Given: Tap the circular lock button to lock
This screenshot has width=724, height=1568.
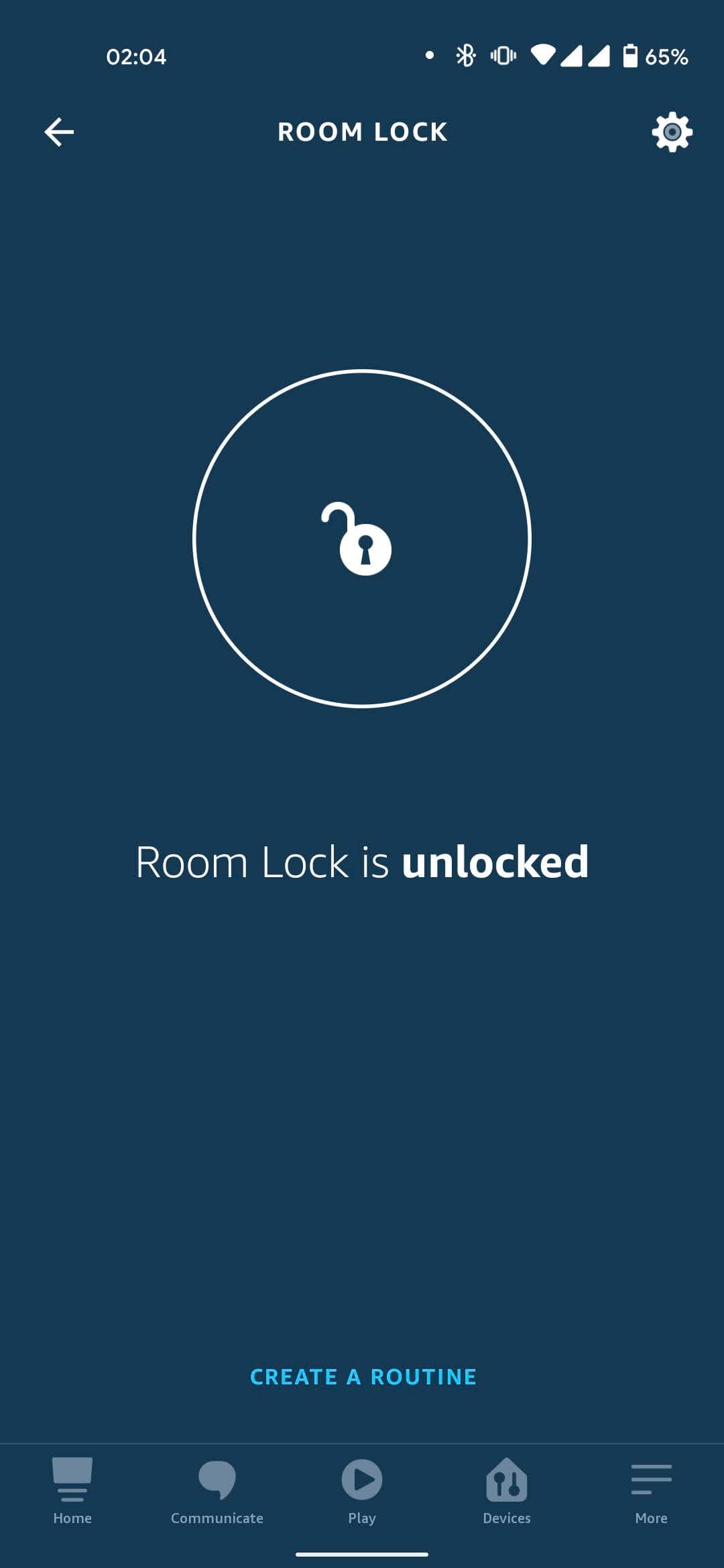Looking at the screenshot, I should coord(362,539).
